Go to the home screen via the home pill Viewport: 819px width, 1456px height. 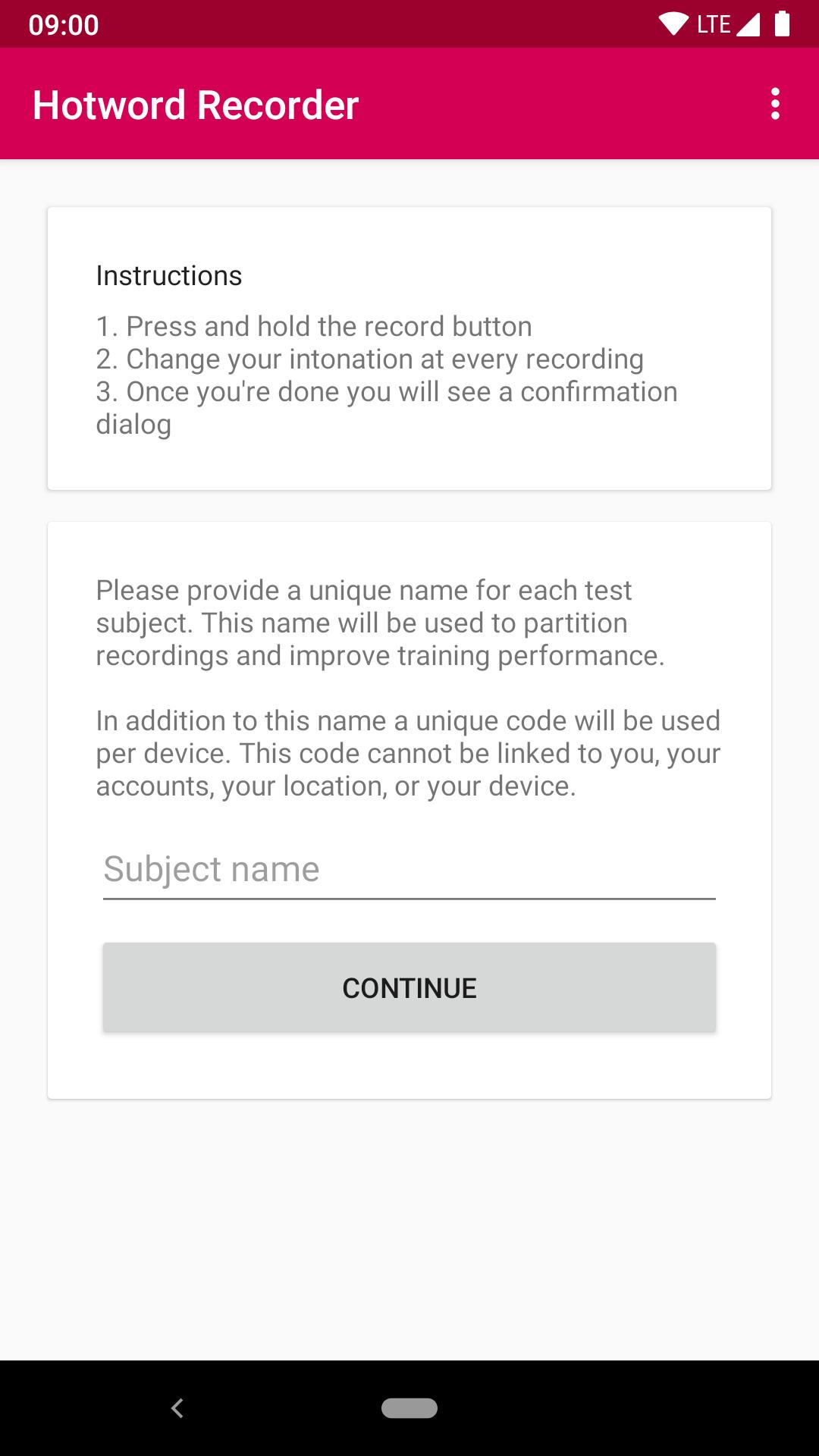409,1408
